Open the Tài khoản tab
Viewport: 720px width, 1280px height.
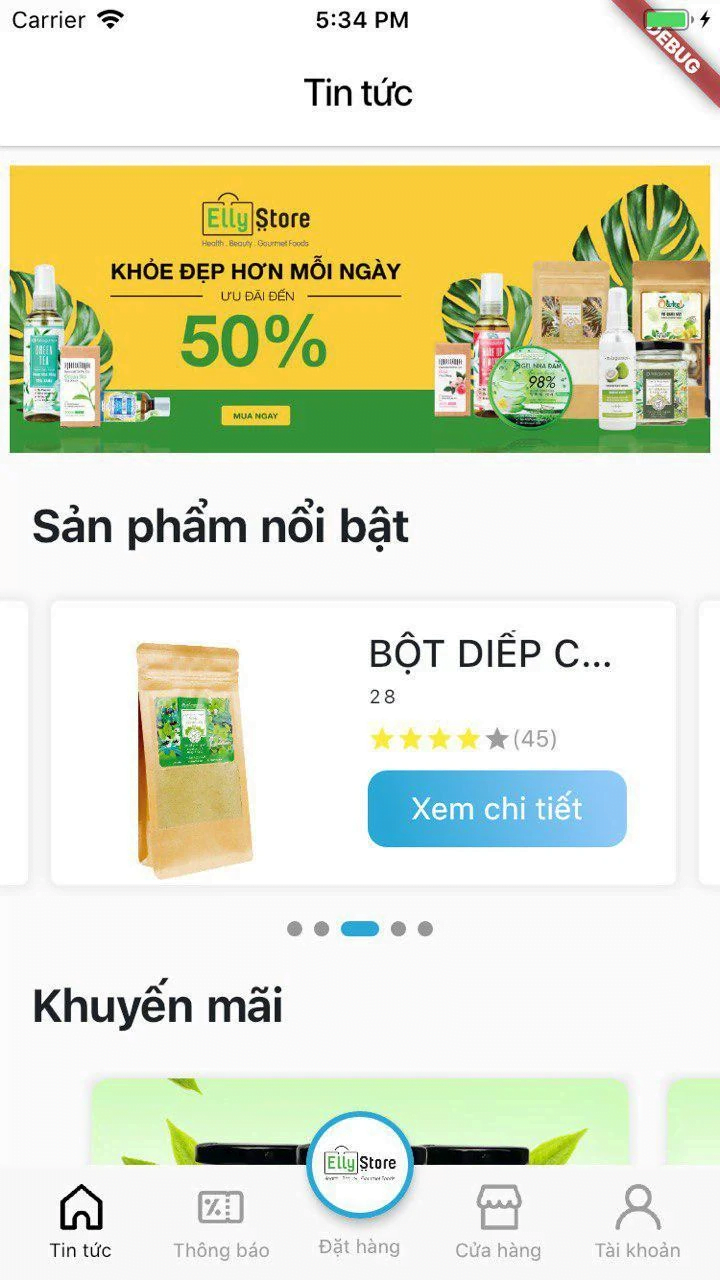637,1222
